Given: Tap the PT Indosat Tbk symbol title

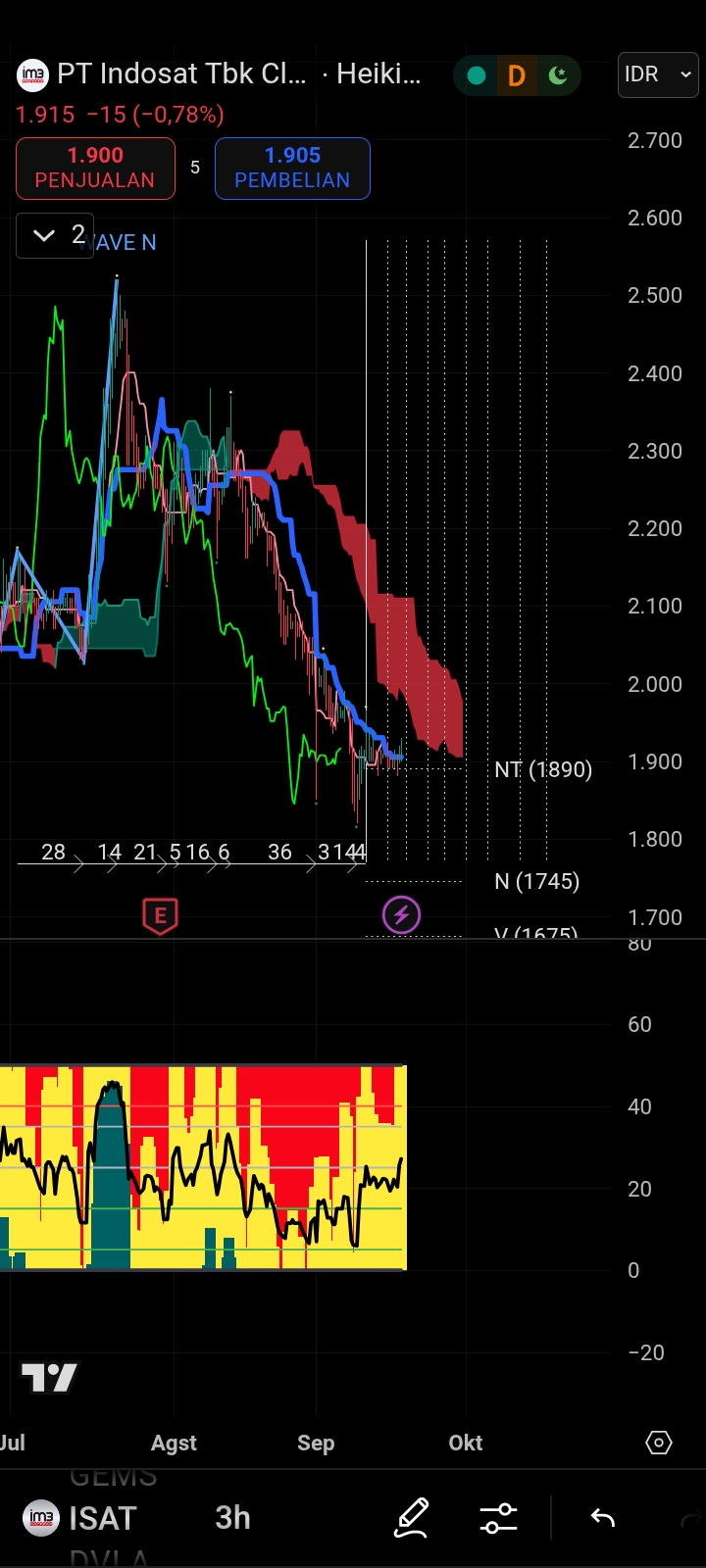Looking at the screenshot, I should pos(181,74).
